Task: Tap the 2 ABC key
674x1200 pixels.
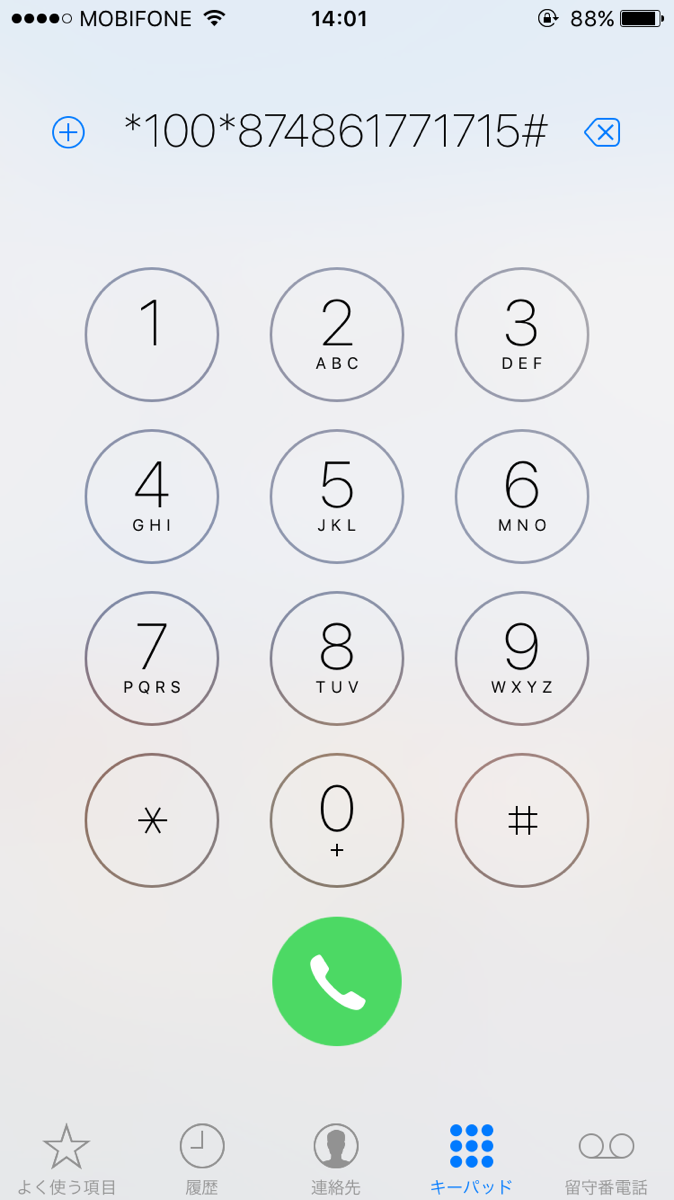Action: pyautogui.click(x=337, y=335)
